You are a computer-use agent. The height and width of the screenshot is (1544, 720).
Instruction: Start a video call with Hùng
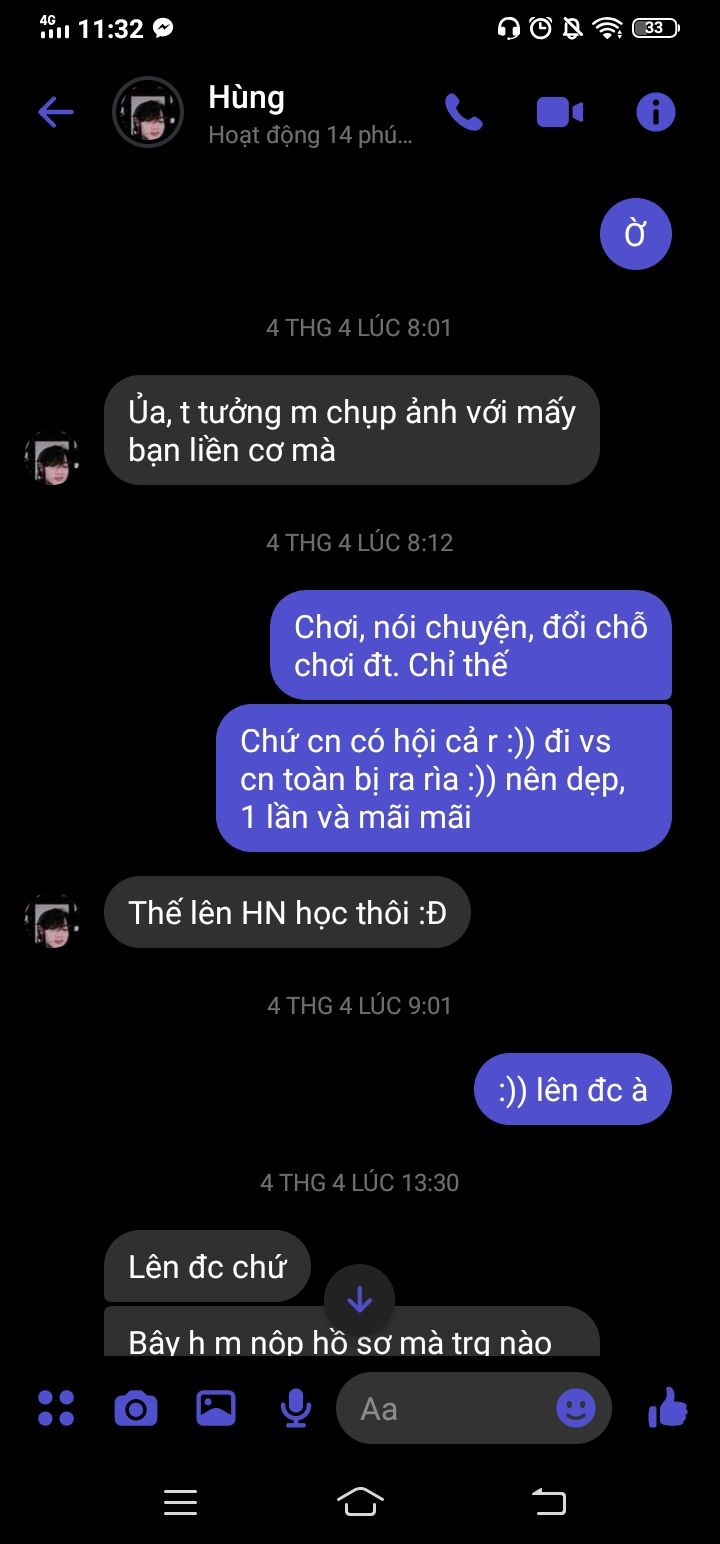(x=560, y=112)
